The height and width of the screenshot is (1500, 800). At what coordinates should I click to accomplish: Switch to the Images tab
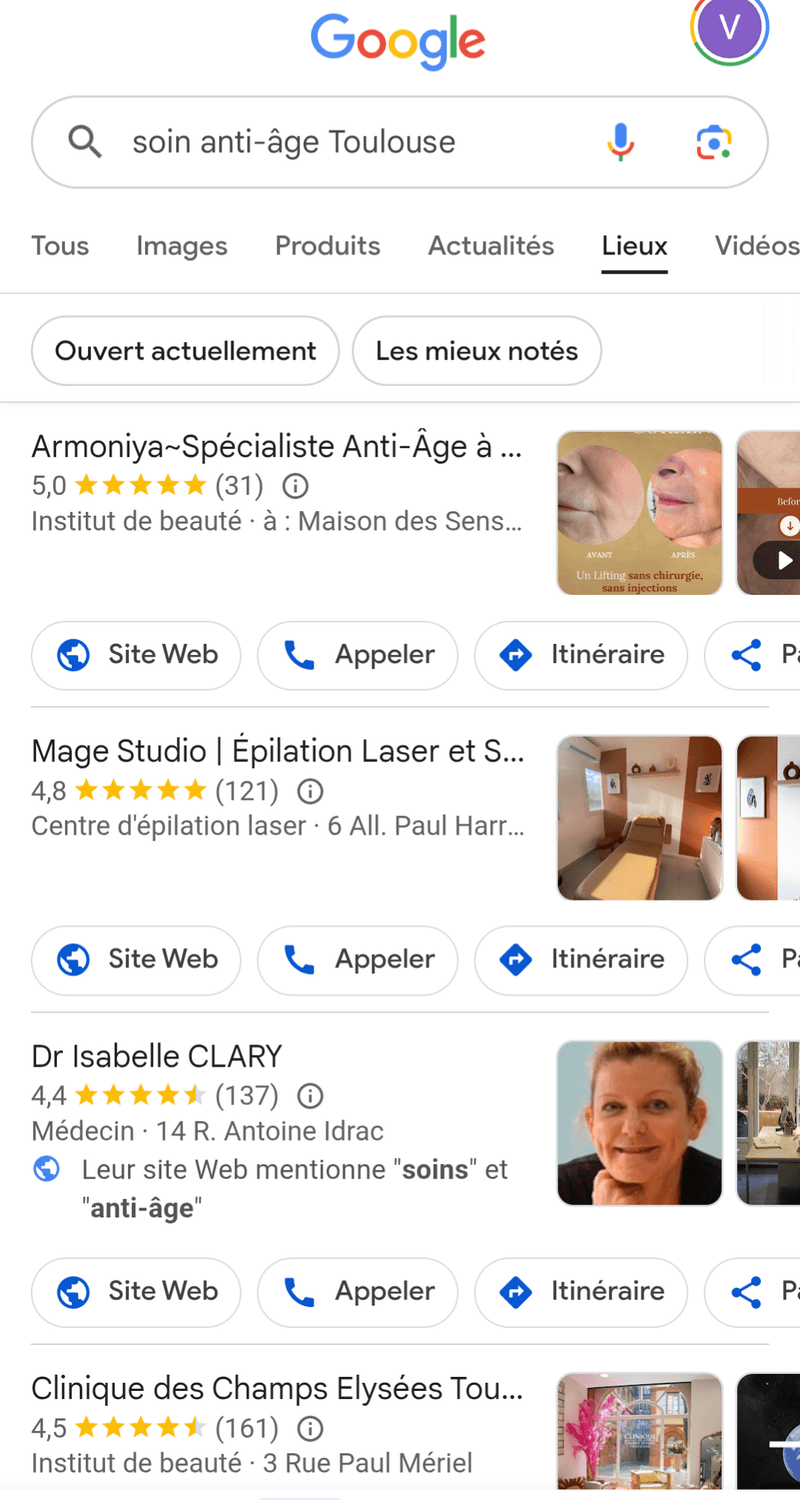coord(182,246)
